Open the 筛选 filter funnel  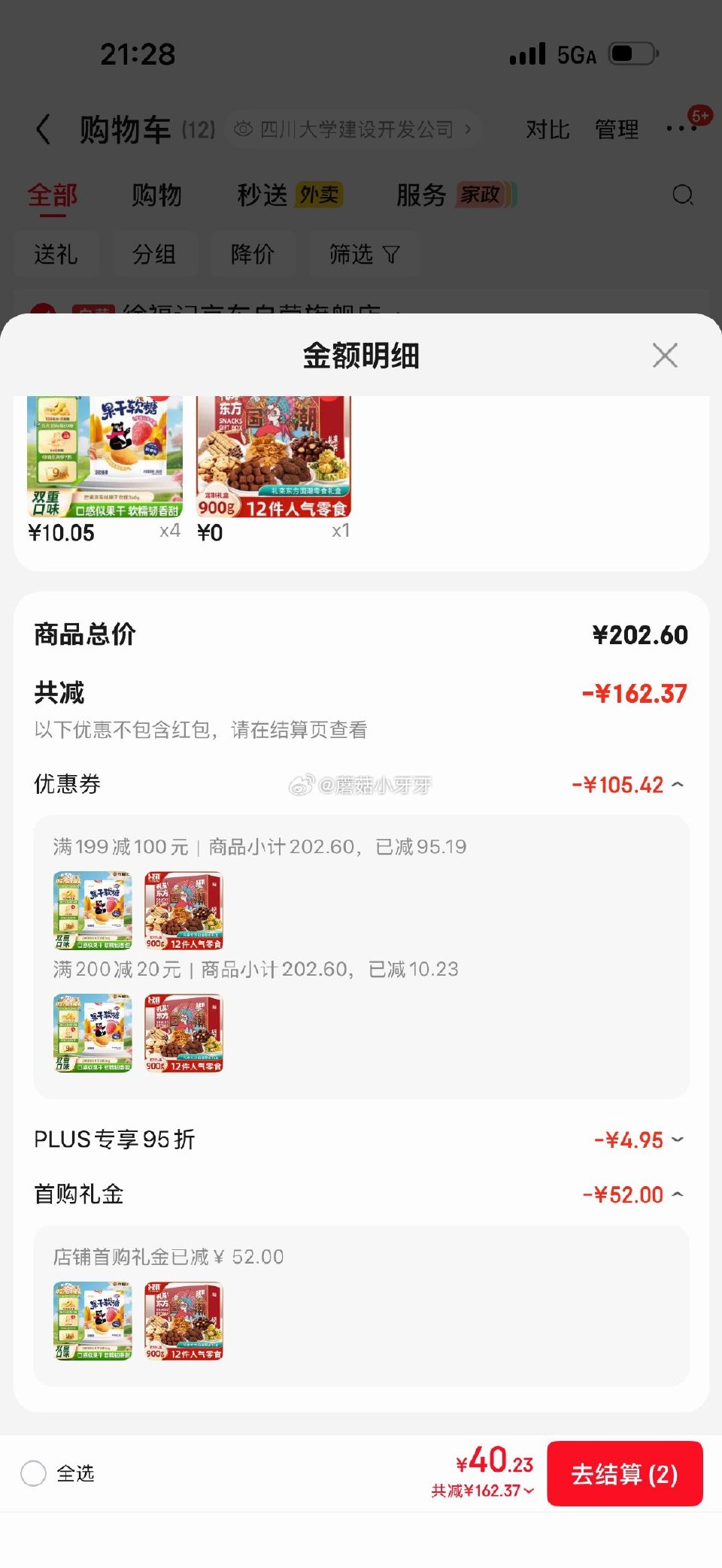click(364, 254)
